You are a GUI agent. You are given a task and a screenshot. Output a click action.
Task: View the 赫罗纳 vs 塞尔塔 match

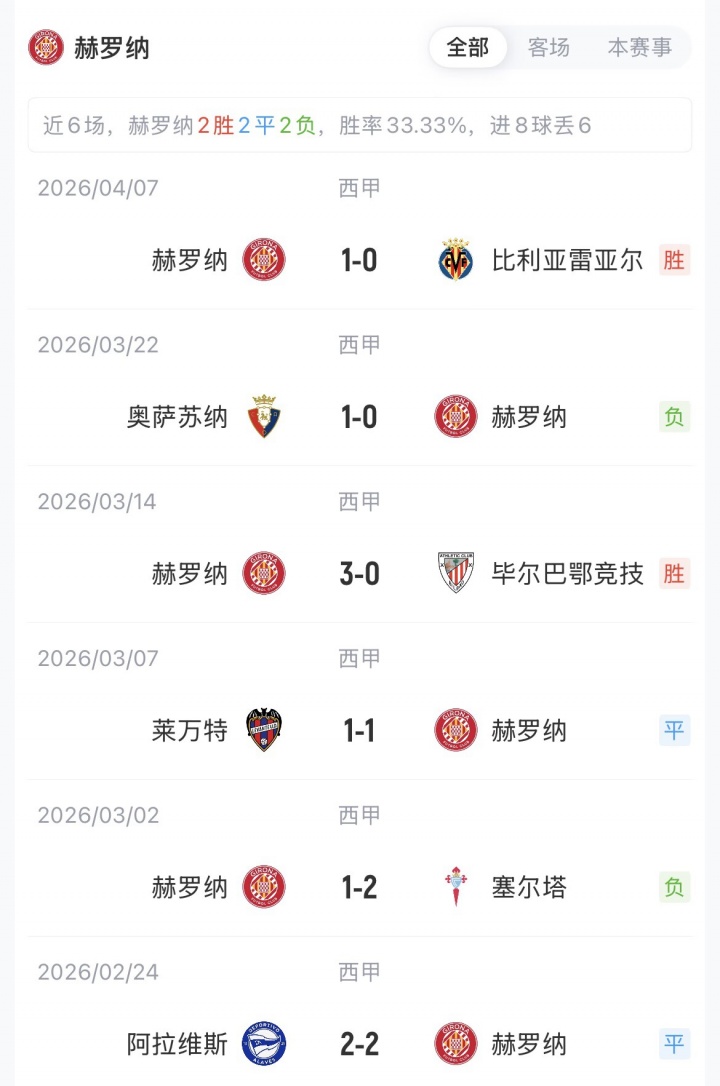pyautogui.click(x=359, y=887)
